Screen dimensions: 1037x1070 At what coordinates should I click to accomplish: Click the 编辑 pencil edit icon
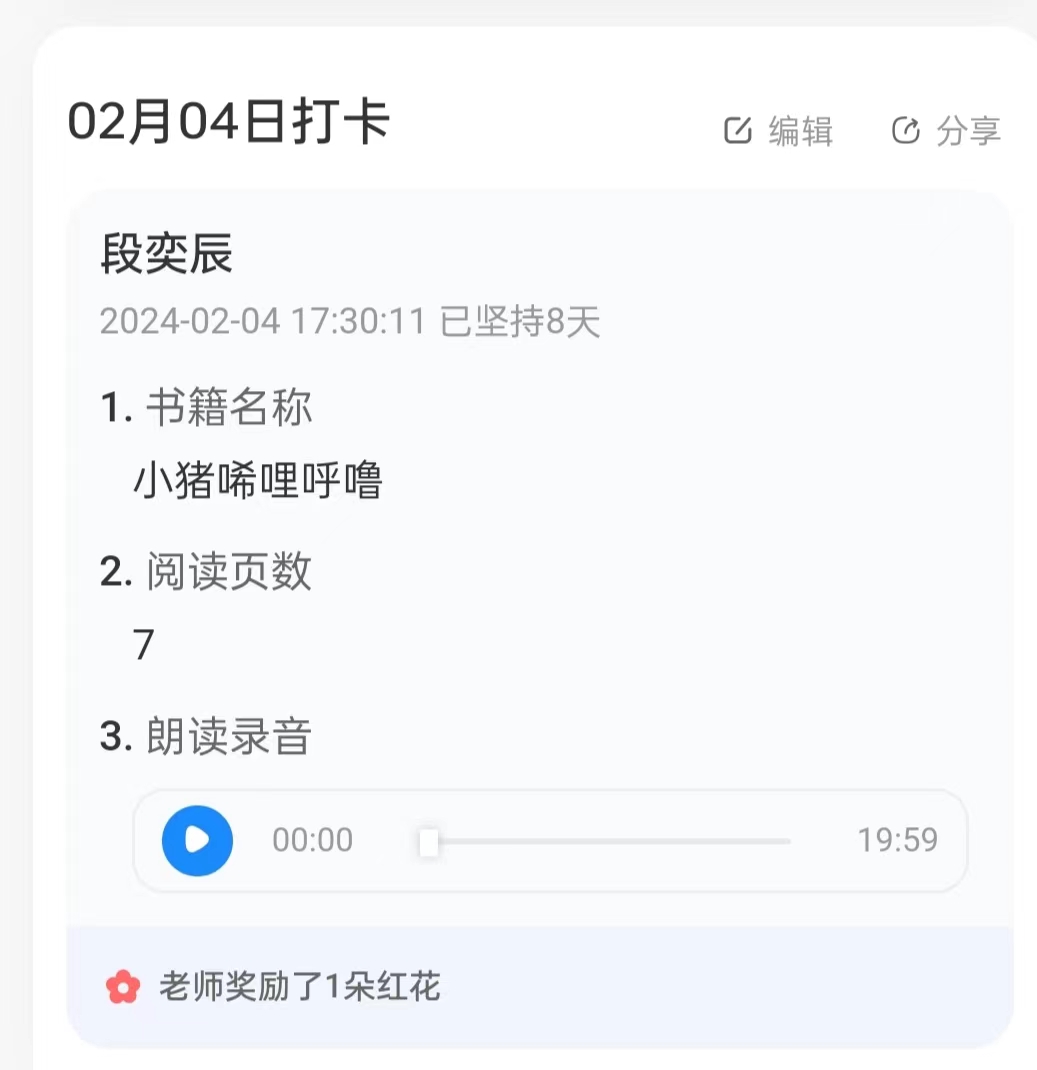(x=736, y=130)
